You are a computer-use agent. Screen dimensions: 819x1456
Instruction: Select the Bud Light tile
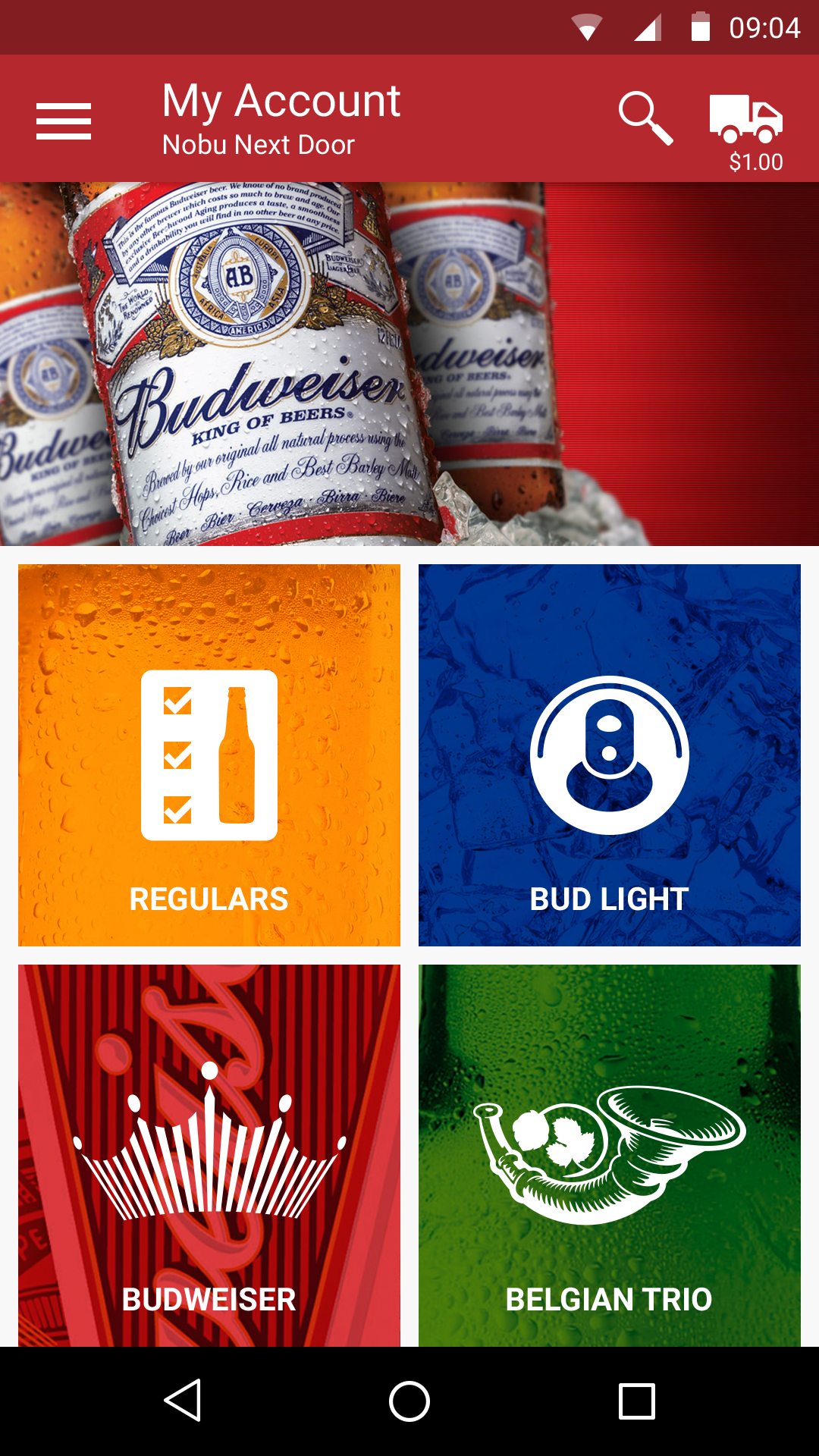coord(610,755)
